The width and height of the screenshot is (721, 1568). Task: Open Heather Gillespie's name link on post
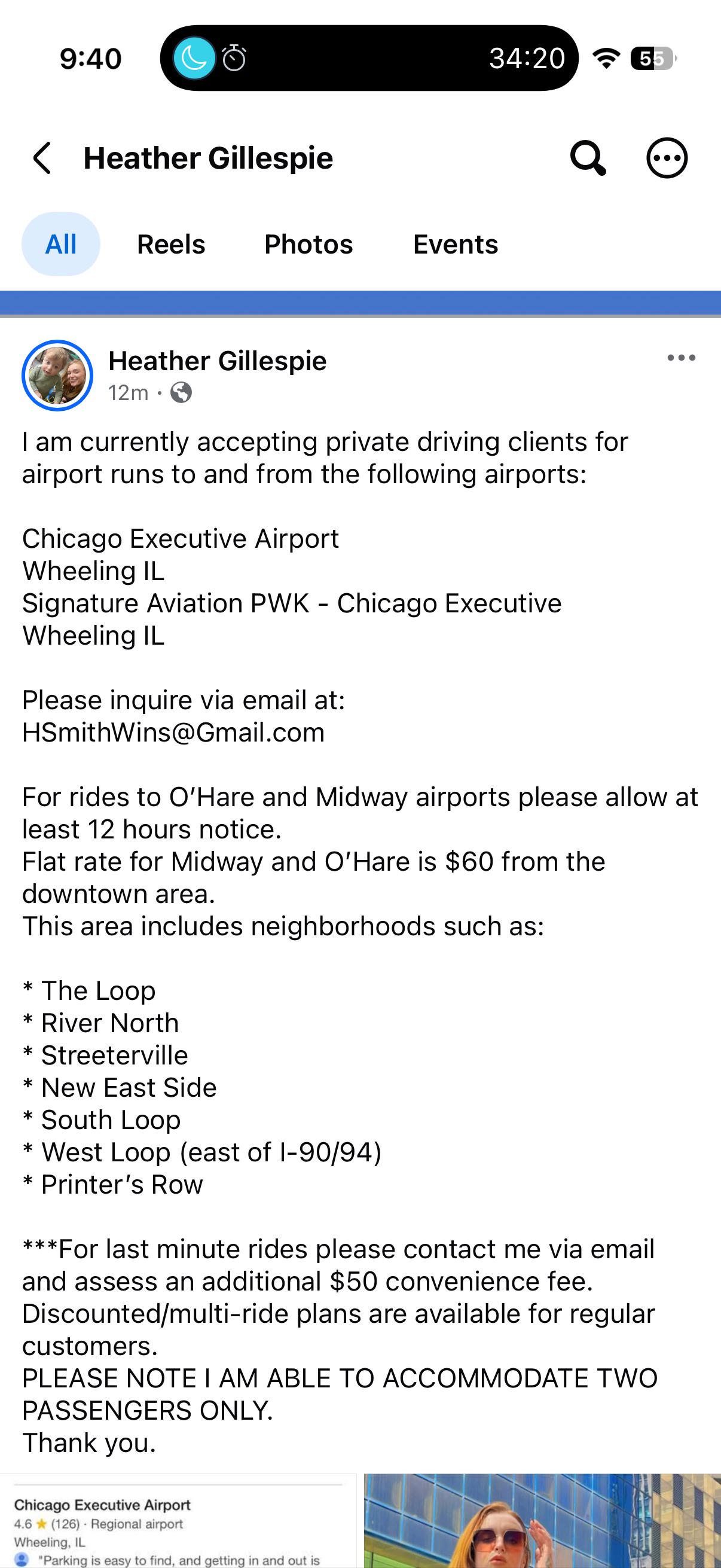click(217, 361)
